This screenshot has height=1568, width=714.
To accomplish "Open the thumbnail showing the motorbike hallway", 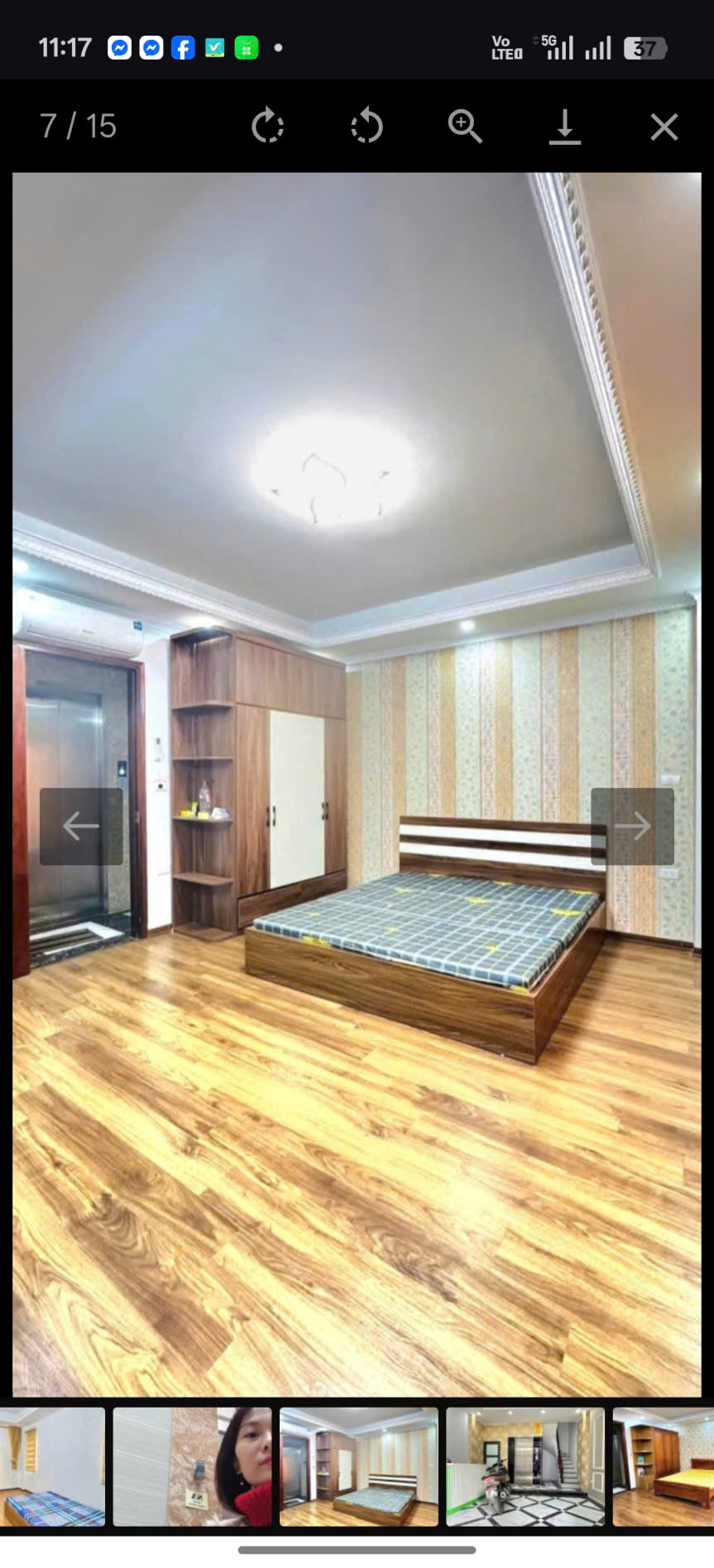I will coord(525,1466).
